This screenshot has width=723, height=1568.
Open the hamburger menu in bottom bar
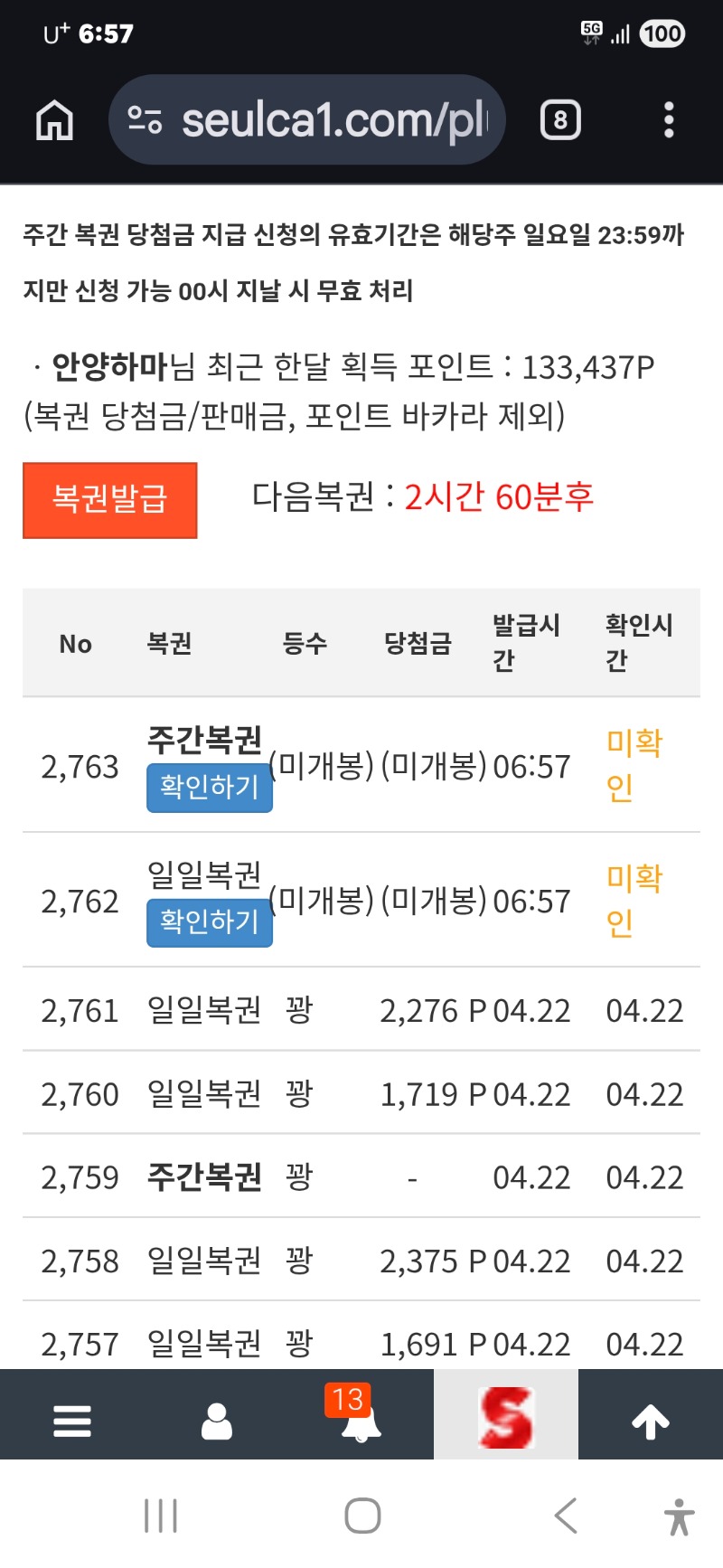(x=72, y=1421)
